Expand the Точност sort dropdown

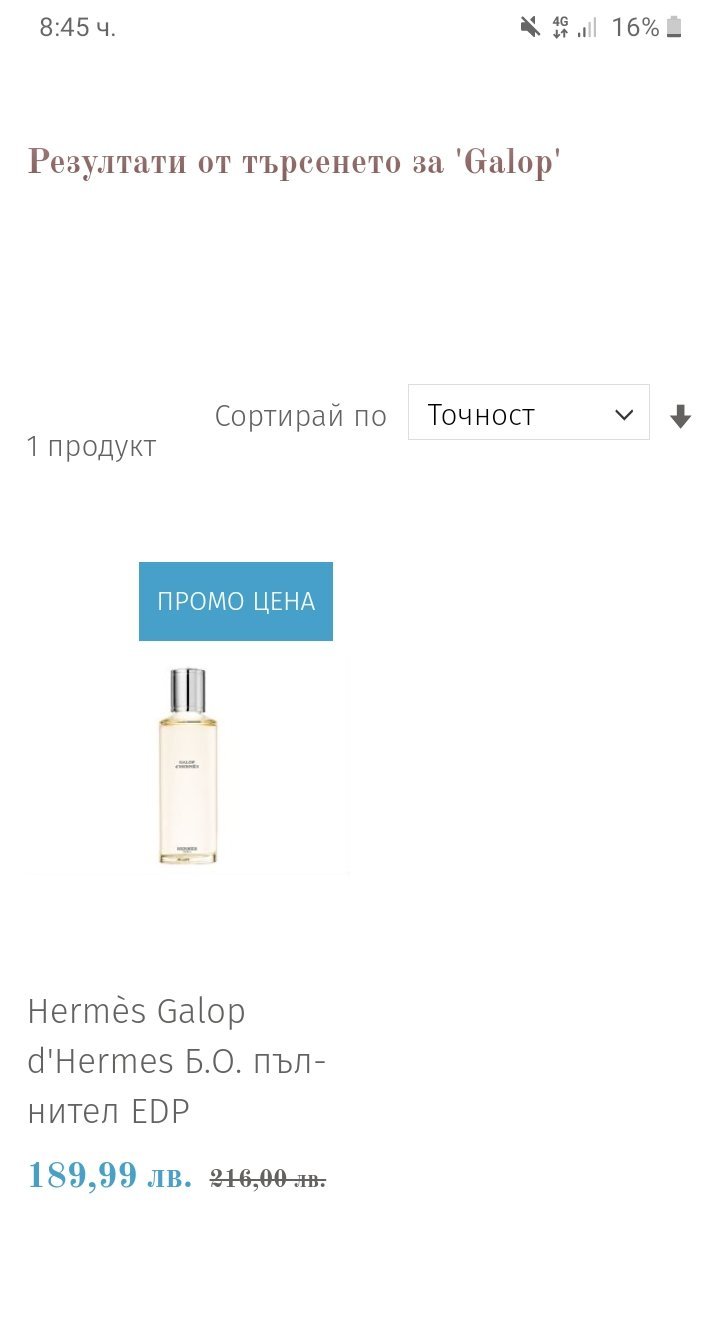528,413
